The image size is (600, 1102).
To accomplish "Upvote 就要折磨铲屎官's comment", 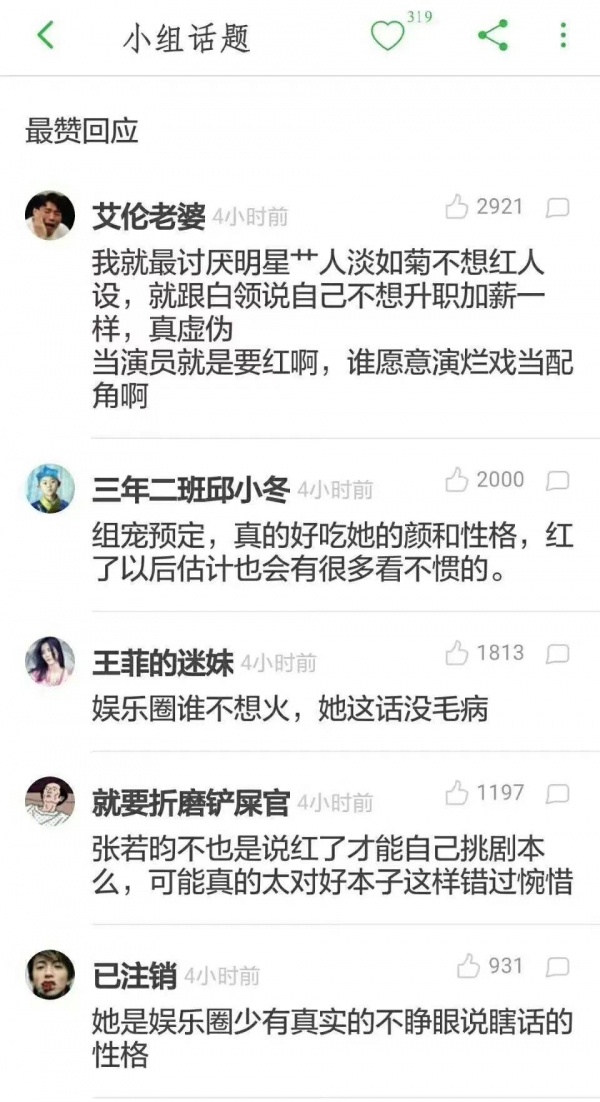I will click(458, 793).
